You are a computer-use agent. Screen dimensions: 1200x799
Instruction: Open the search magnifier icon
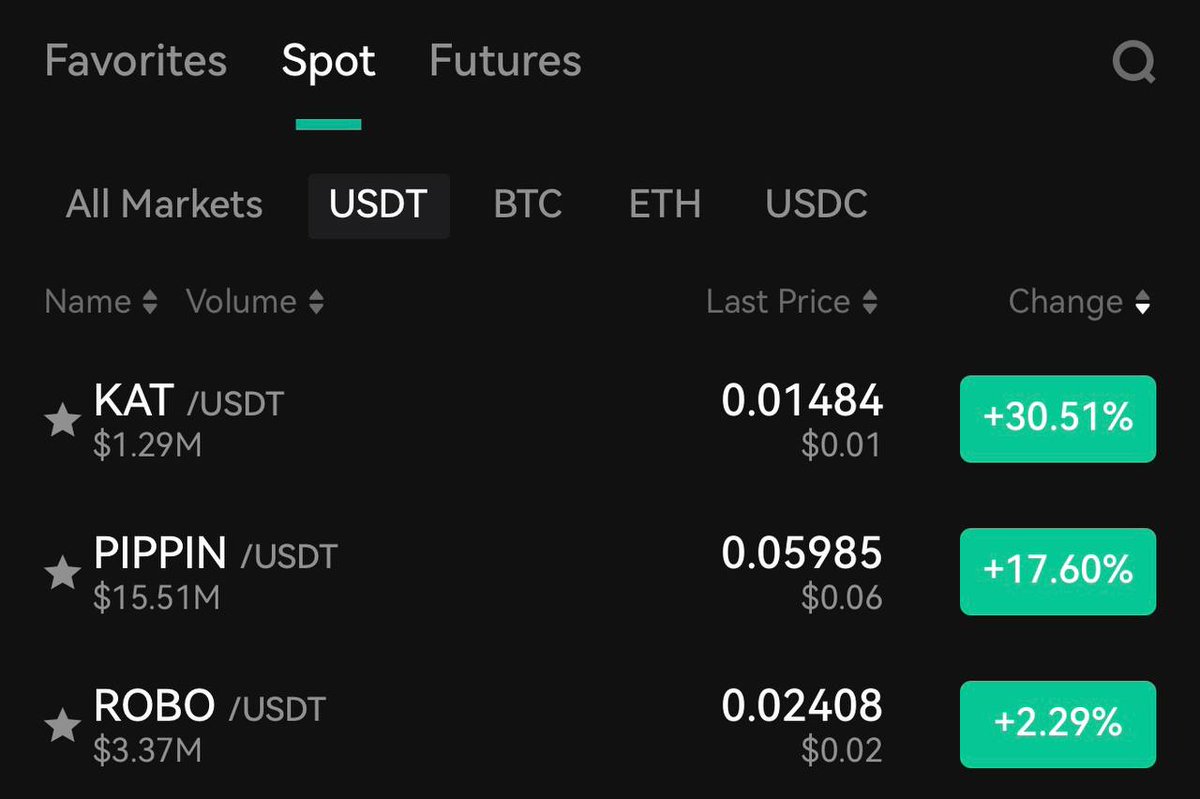coord(1134,64)
